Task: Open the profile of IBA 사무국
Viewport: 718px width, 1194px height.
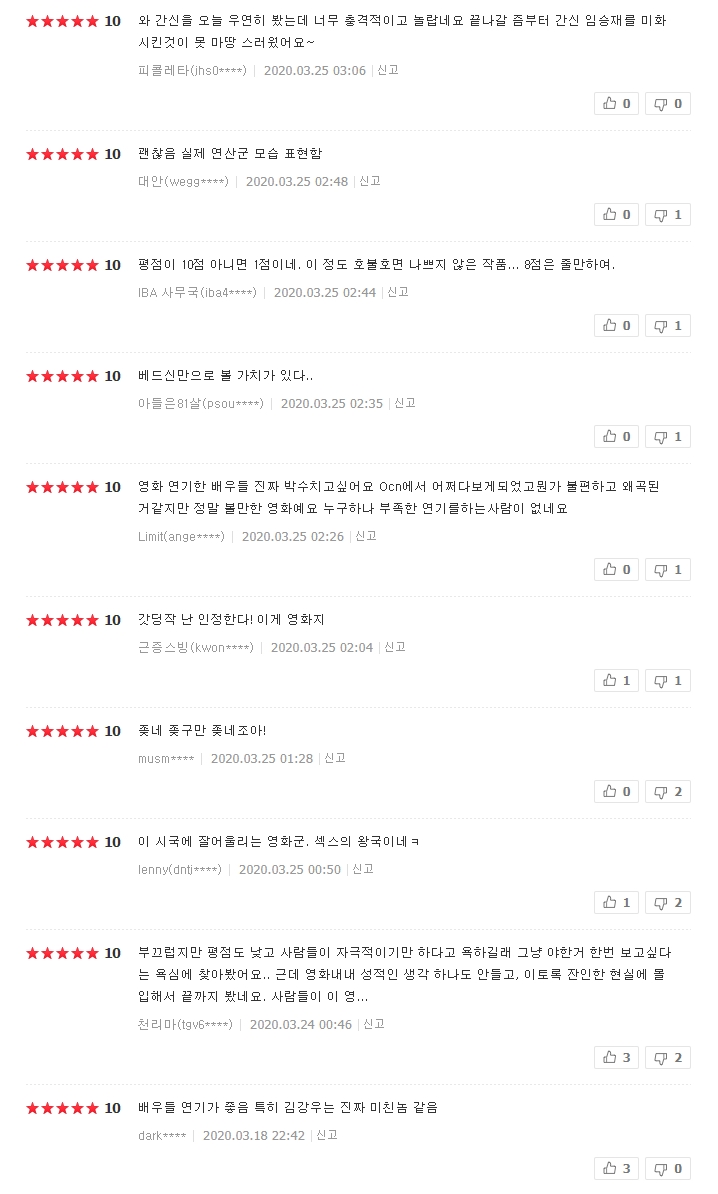Action: point(197,292)
